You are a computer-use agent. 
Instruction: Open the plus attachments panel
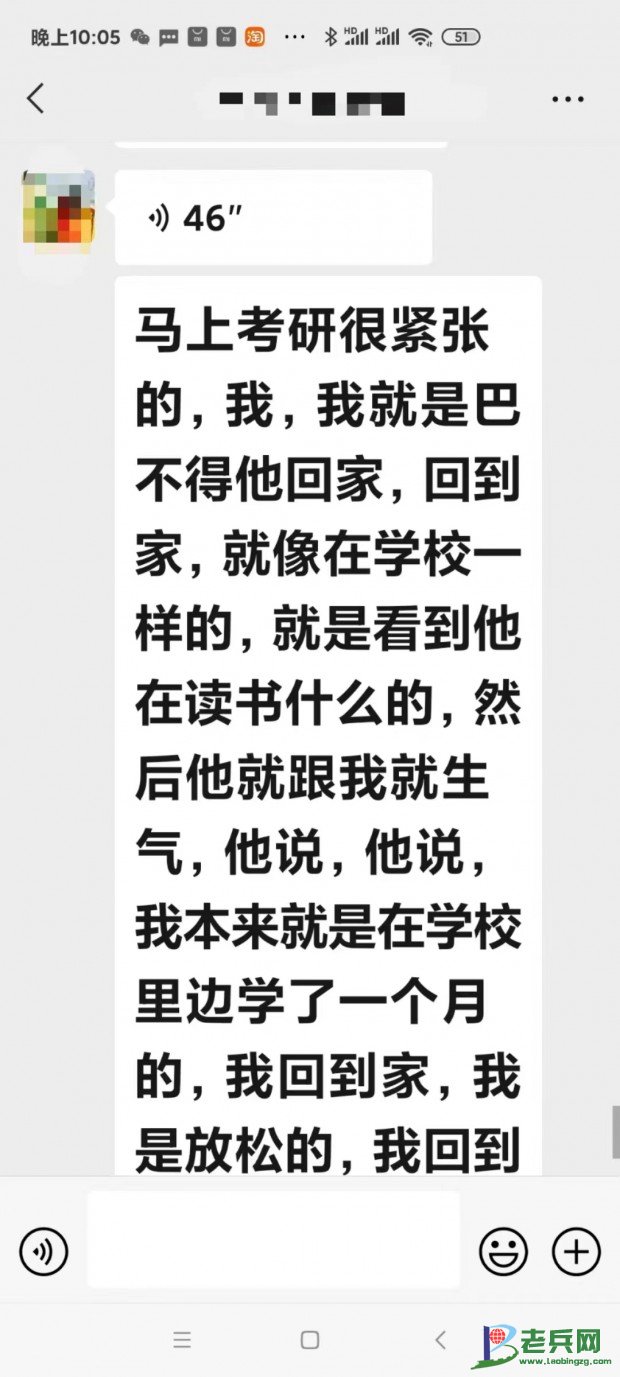pyautogui.click(x=576, y=1250)
